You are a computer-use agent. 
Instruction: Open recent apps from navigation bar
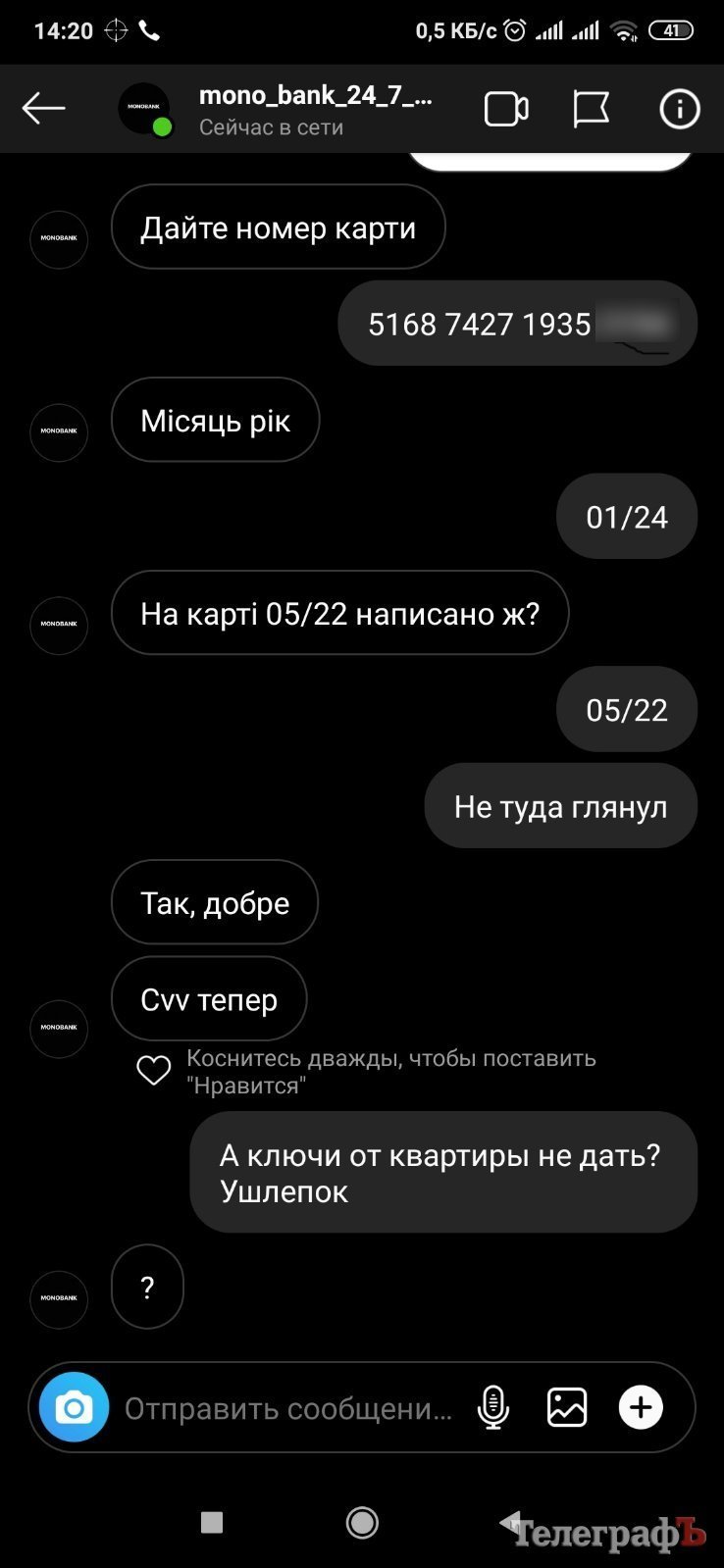(212, 1522)
